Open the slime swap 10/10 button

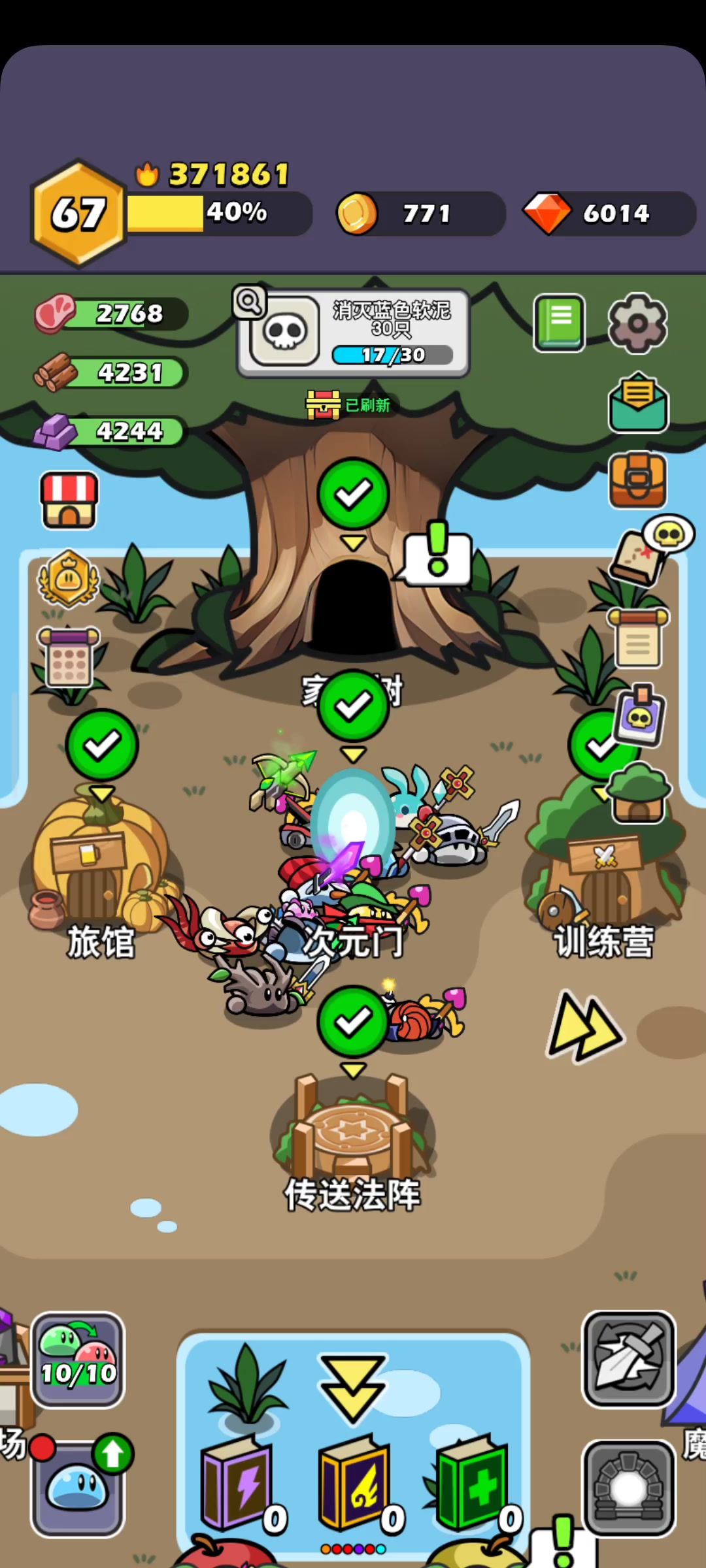tap(78, 1360)
